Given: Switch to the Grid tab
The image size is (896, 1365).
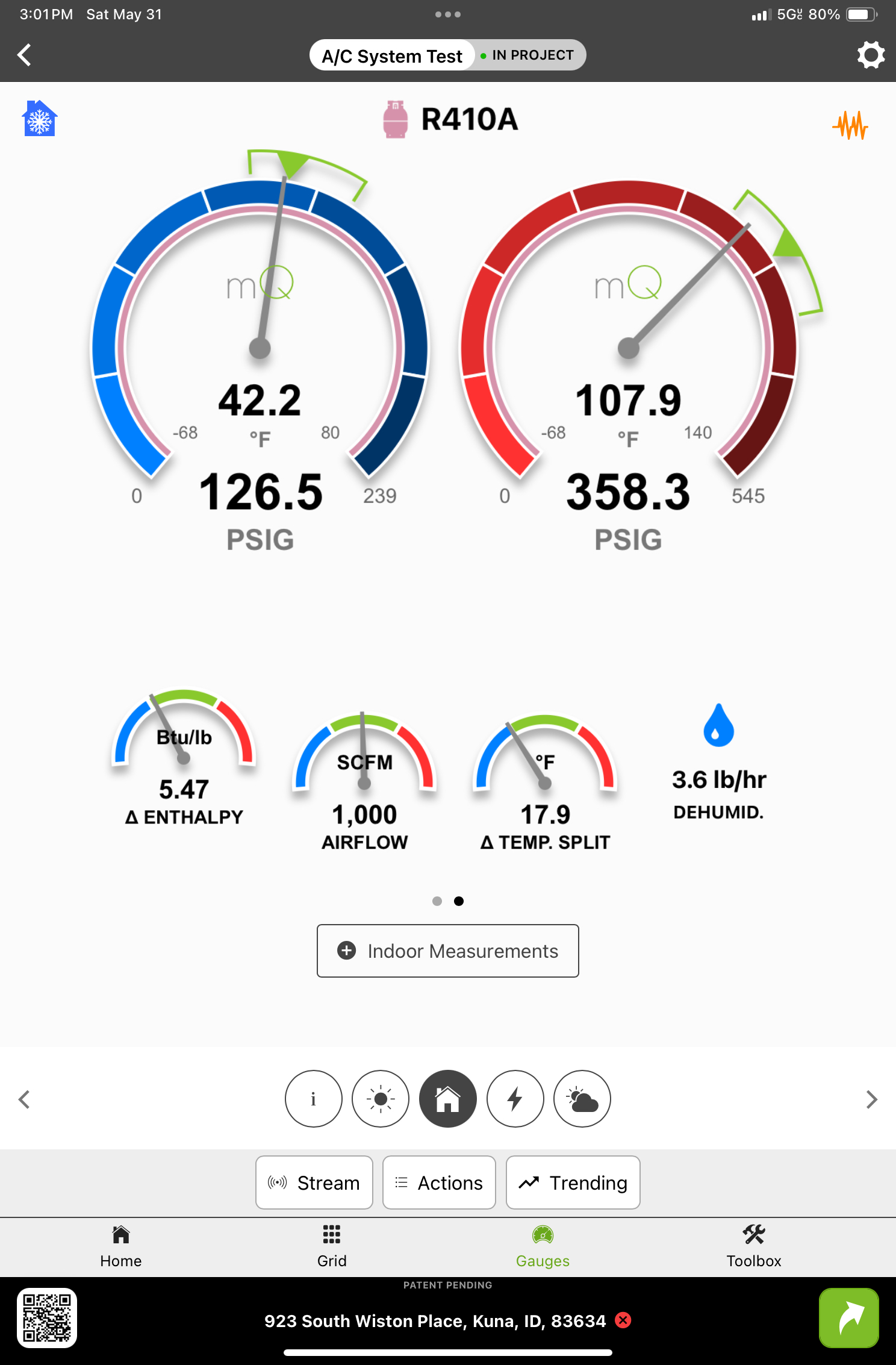Looking at the screenshot, I should pos(332,1246).
